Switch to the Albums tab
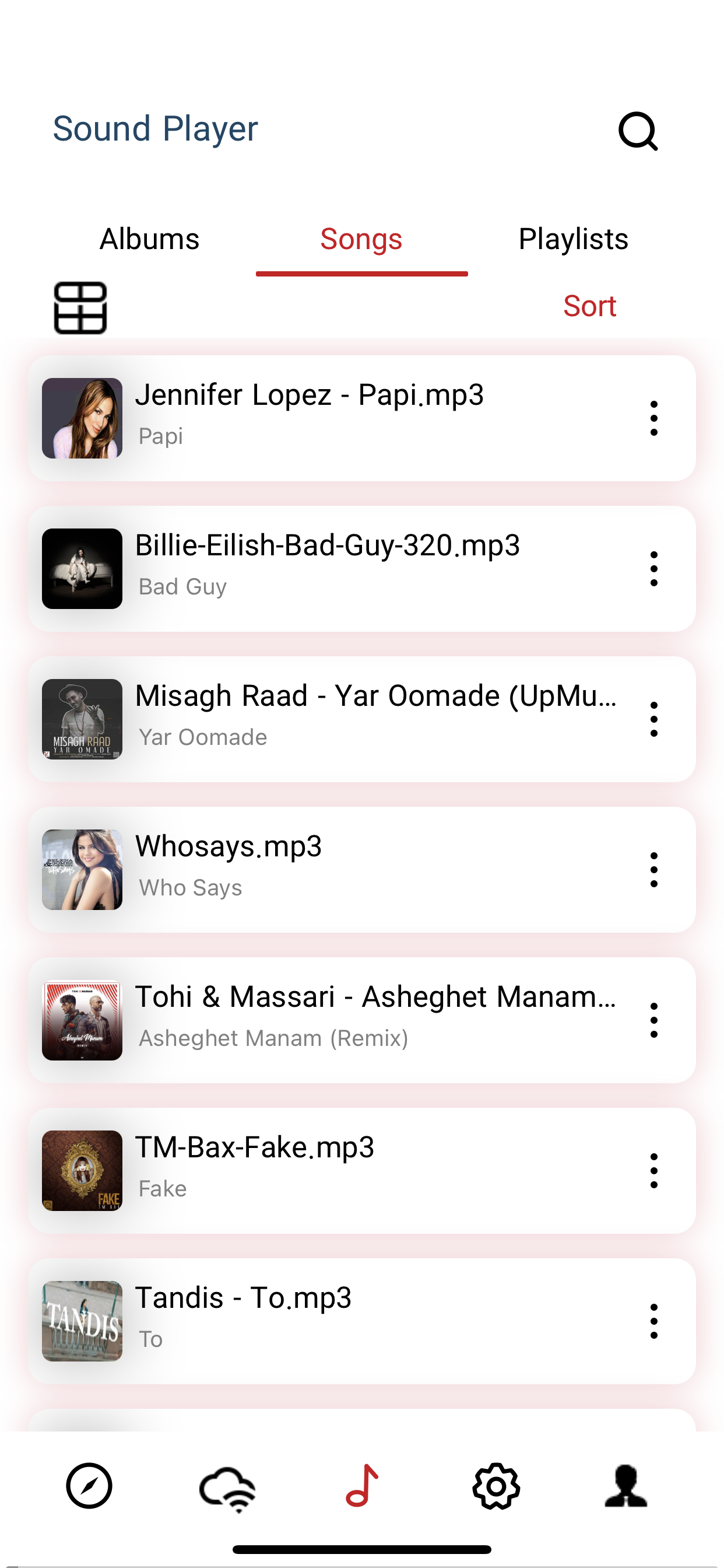Screen dimensions: 724x1568 click(x=150, y=239)
